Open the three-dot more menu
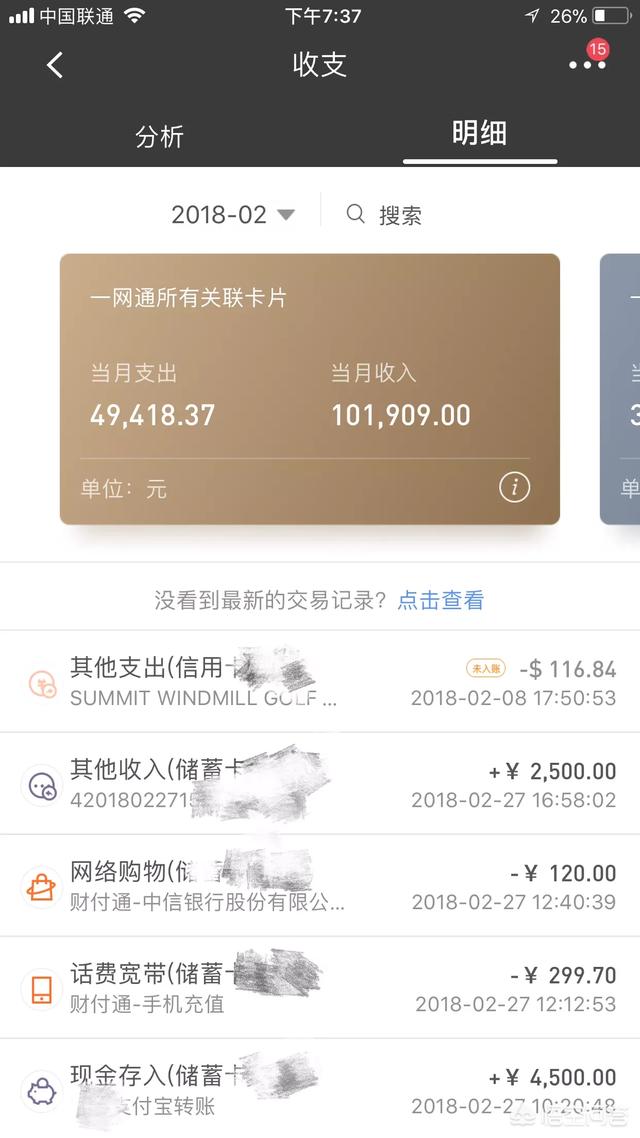Viewport: 640px width, 1138px height. pos(586,65)
